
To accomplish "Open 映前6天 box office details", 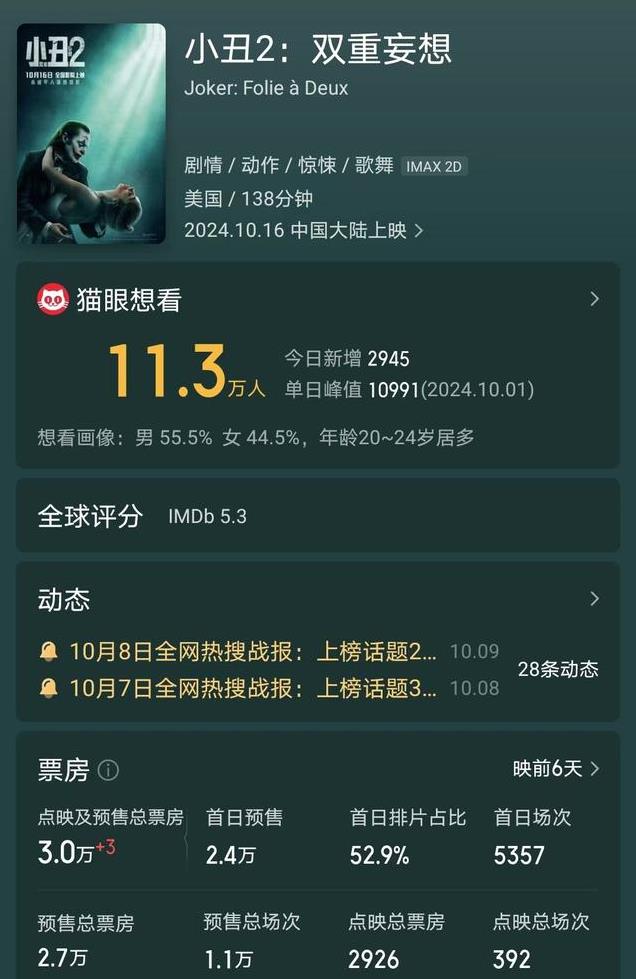I will 556,768.
